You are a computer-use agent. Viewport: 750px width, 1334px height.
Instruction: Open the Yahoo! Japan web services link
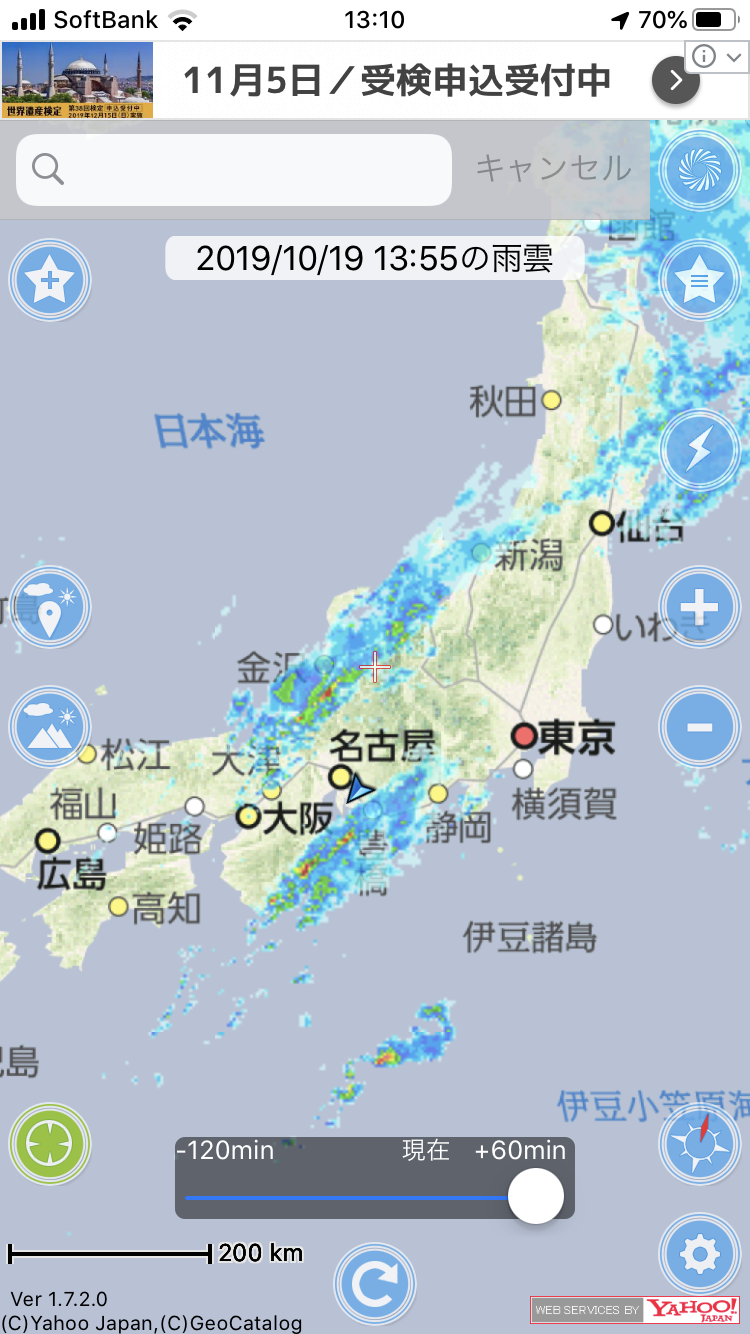[635, 1310]
